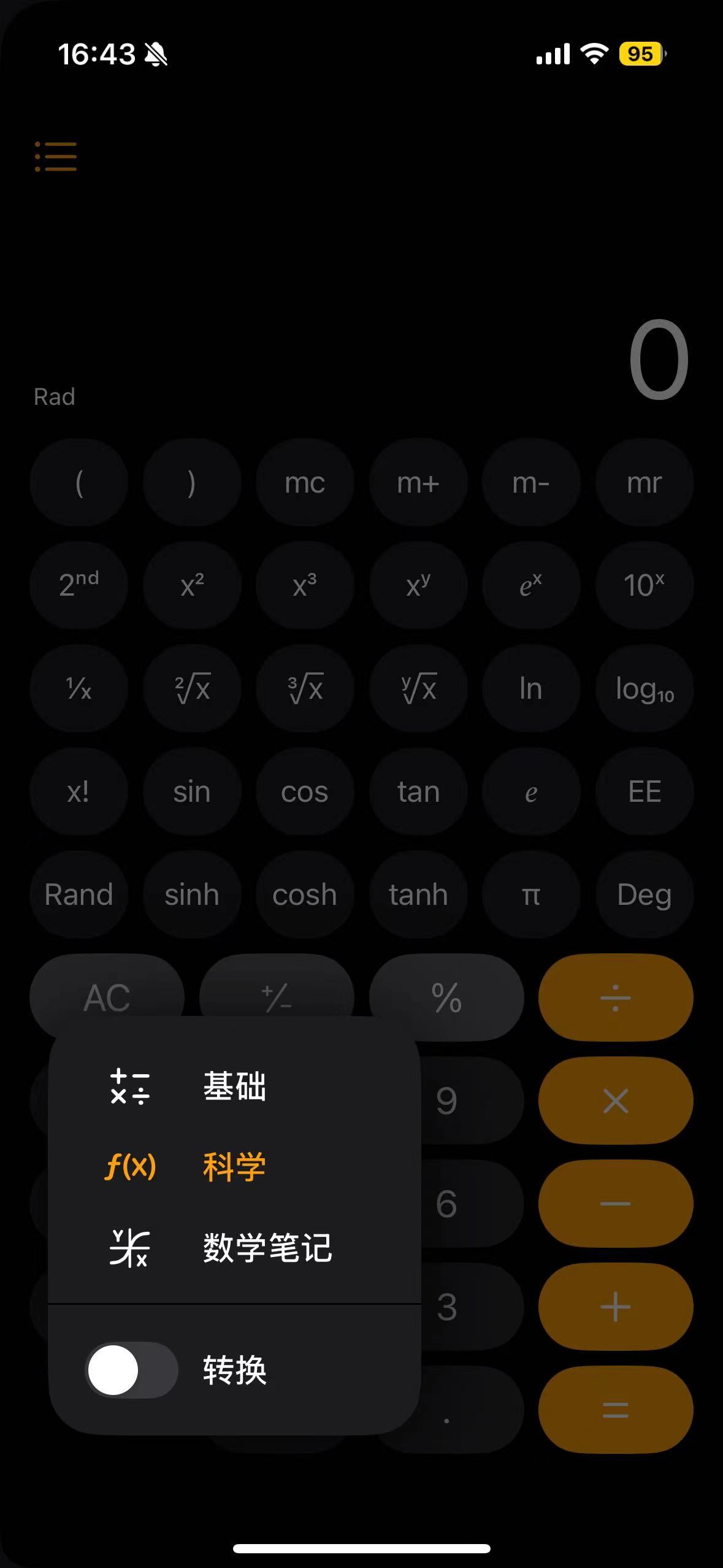Tap the plus operator key

click(615, 1307)
